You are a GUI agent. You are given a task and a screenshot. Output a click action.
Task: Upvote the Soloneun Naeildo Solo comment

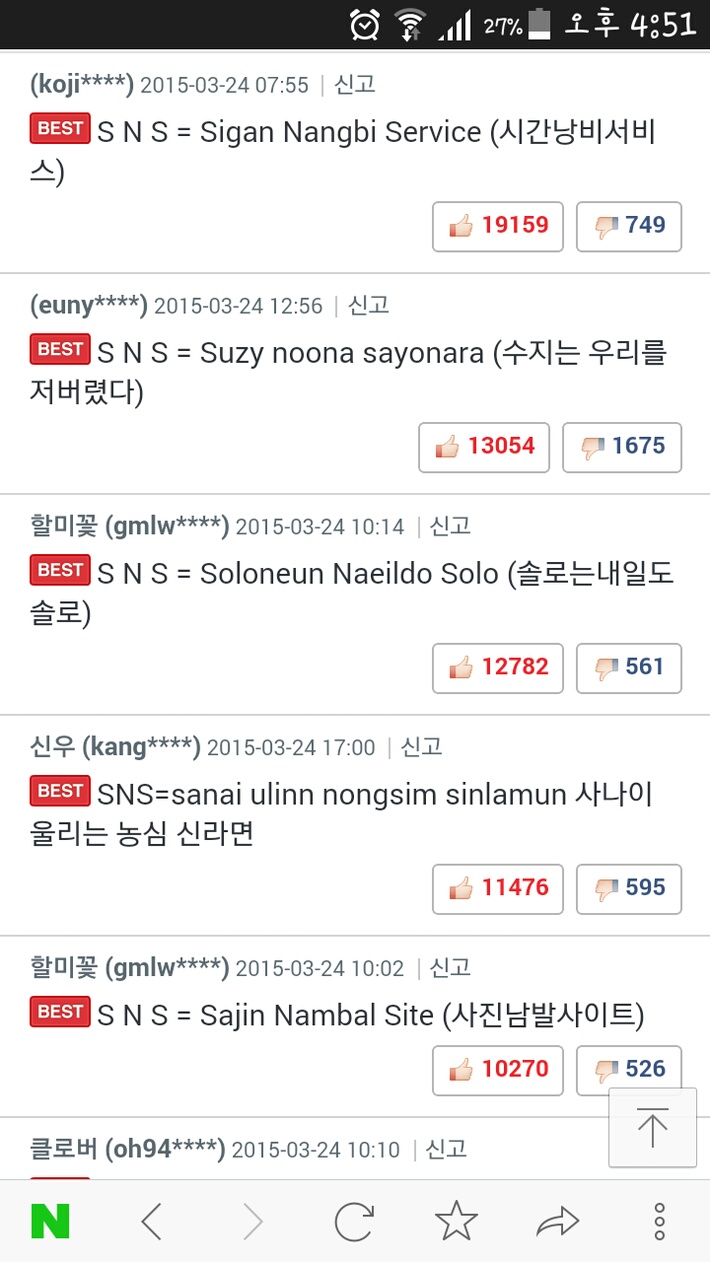point(498,668)
